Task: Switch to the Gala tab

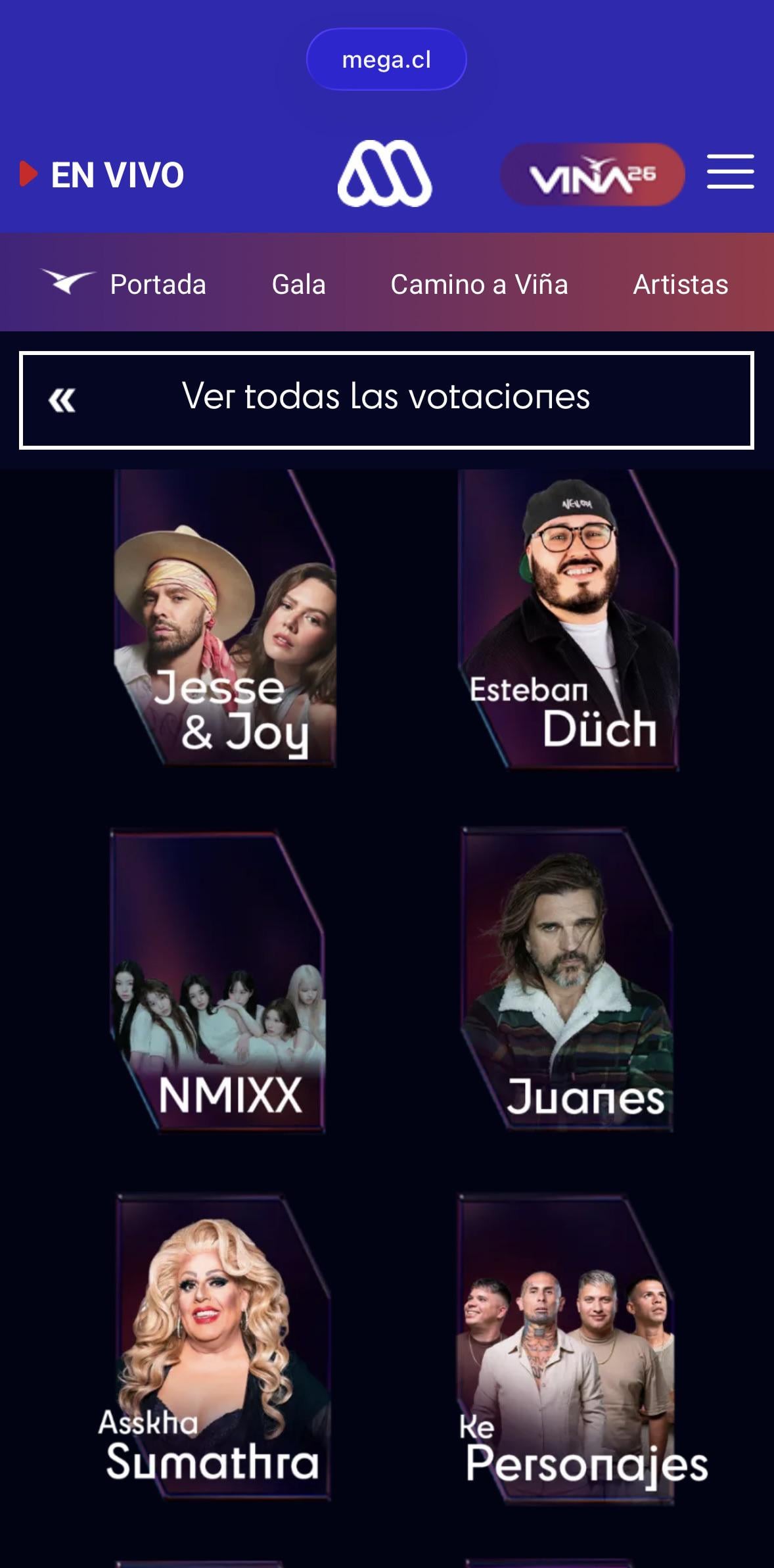Action: point(299,285)
